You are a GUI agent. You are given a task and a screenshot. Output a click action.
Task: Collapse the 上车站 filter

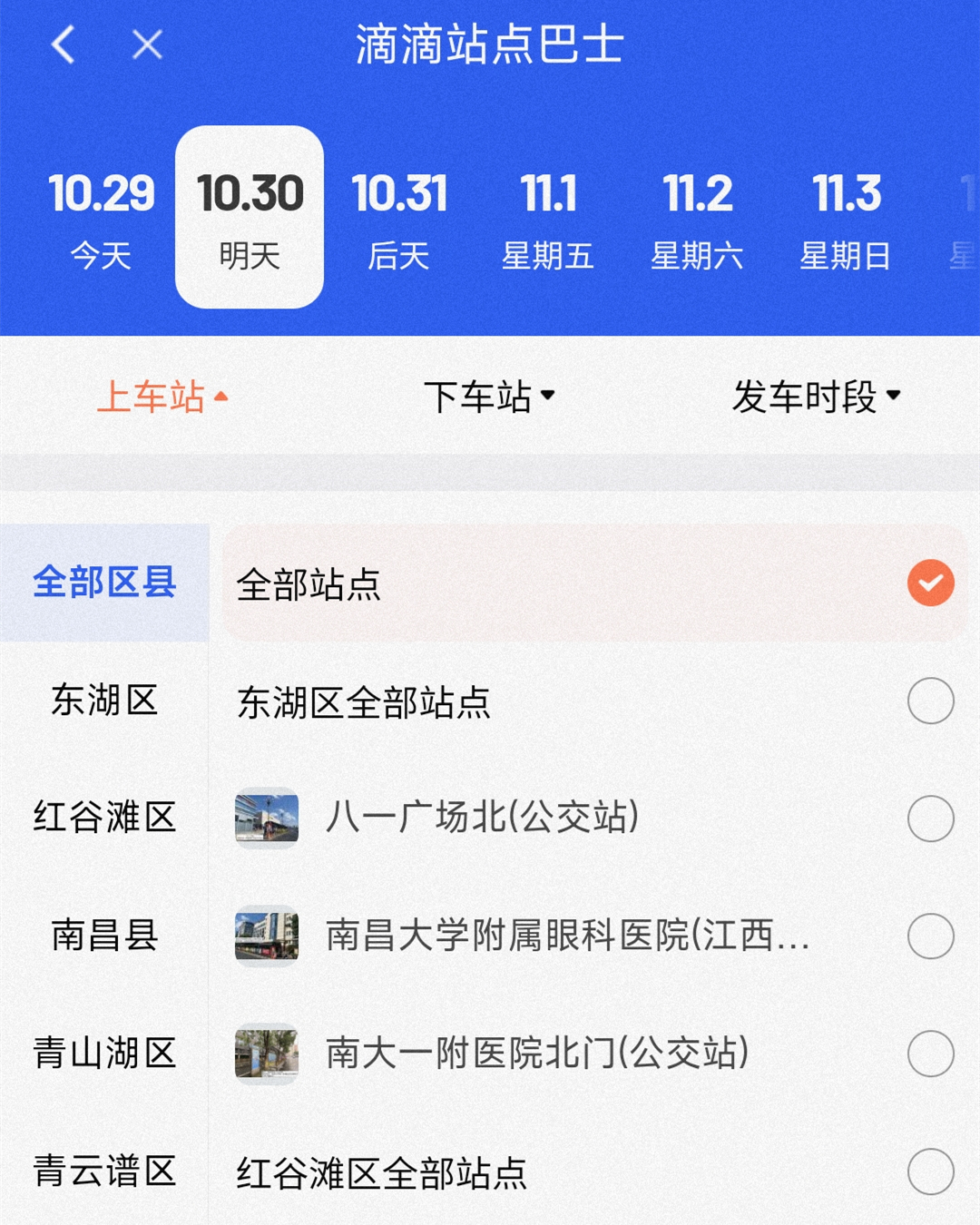pos(162,397)
